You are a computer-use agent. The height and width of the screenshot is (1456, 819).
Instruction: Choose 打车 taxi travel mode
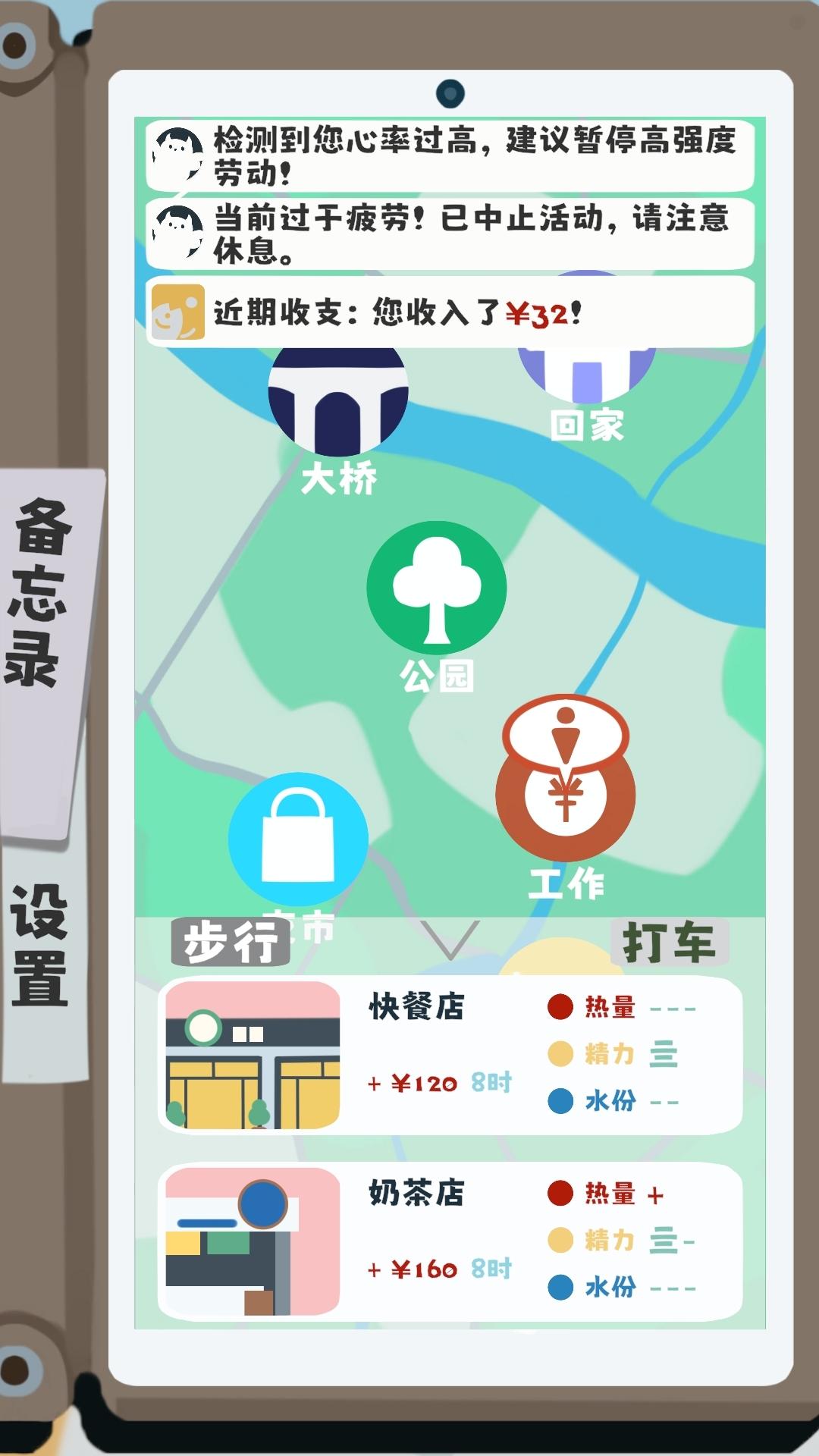point(669,942)
